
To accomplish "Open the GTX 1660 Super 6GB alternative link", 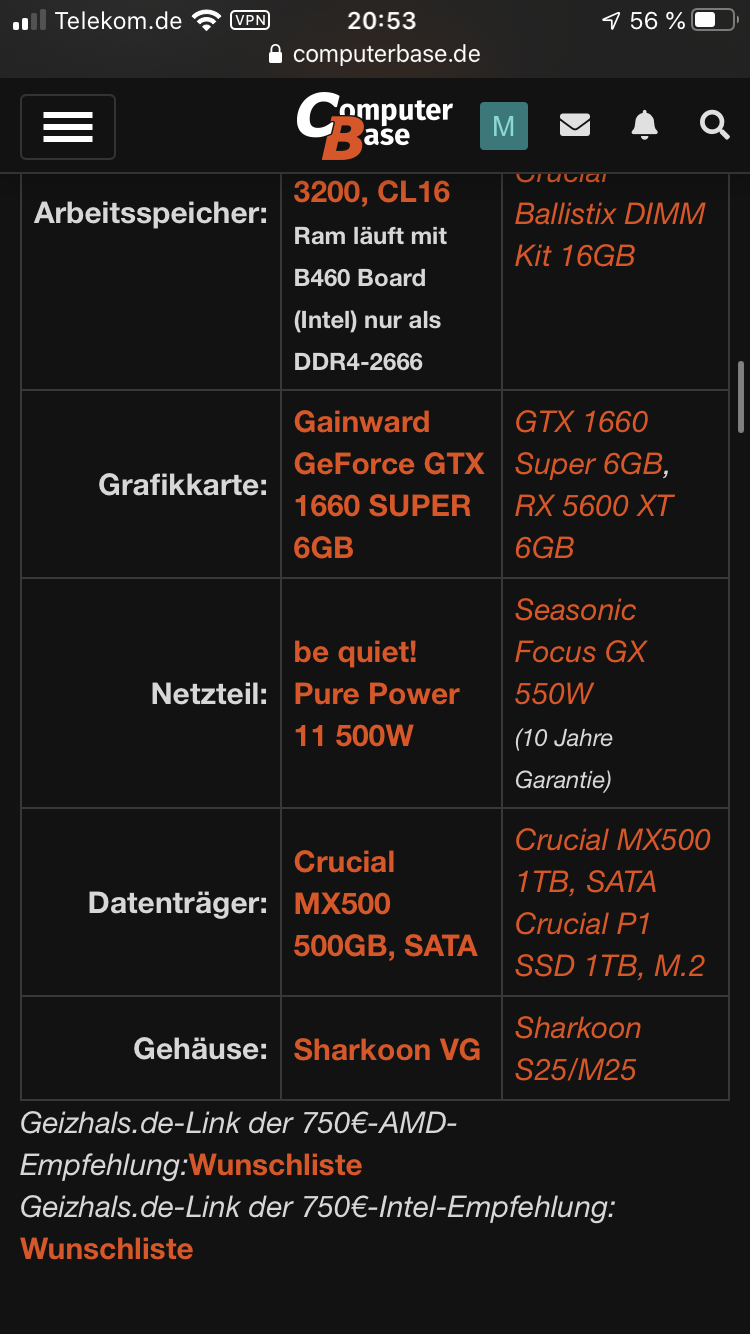I will (x=588, y=443).
